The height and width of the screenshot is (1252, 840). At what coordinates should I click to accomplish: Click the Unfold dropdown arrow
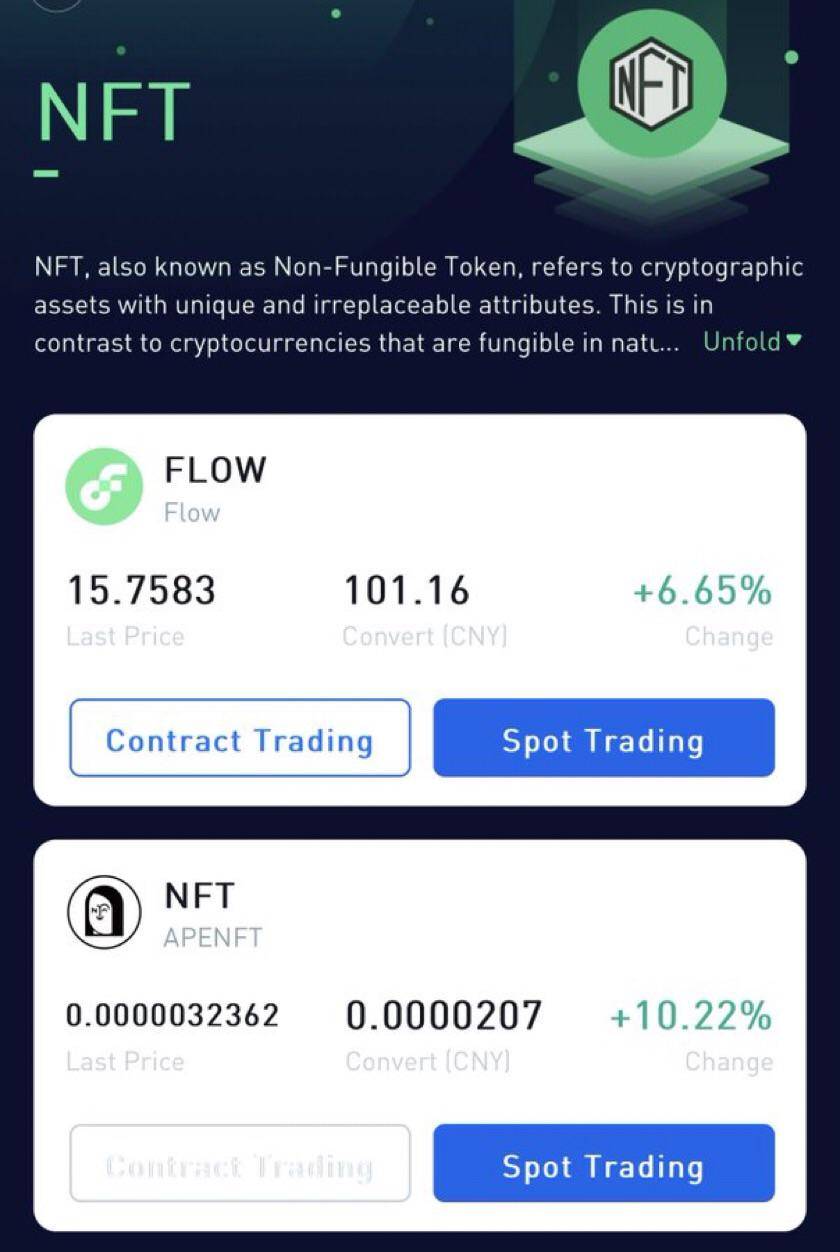[791, 342]
